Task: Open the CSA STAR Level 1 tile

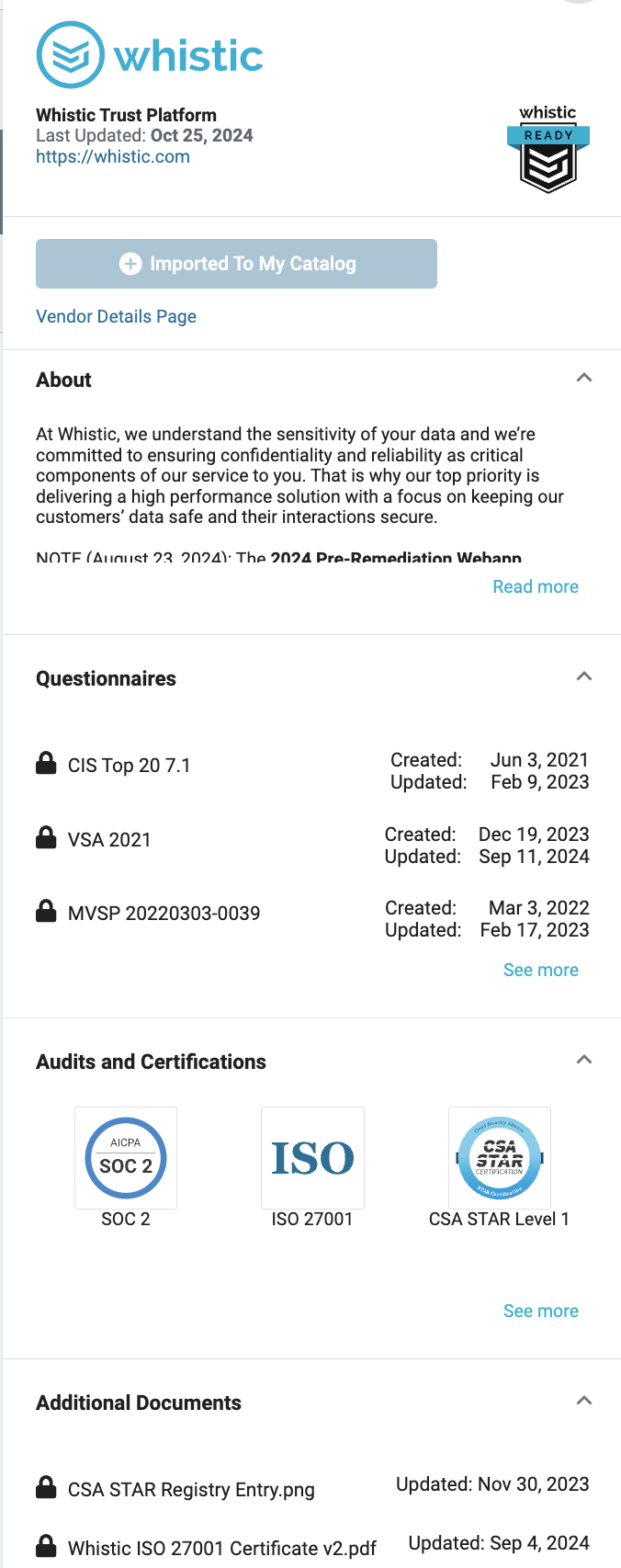Action: [499, 1158]
